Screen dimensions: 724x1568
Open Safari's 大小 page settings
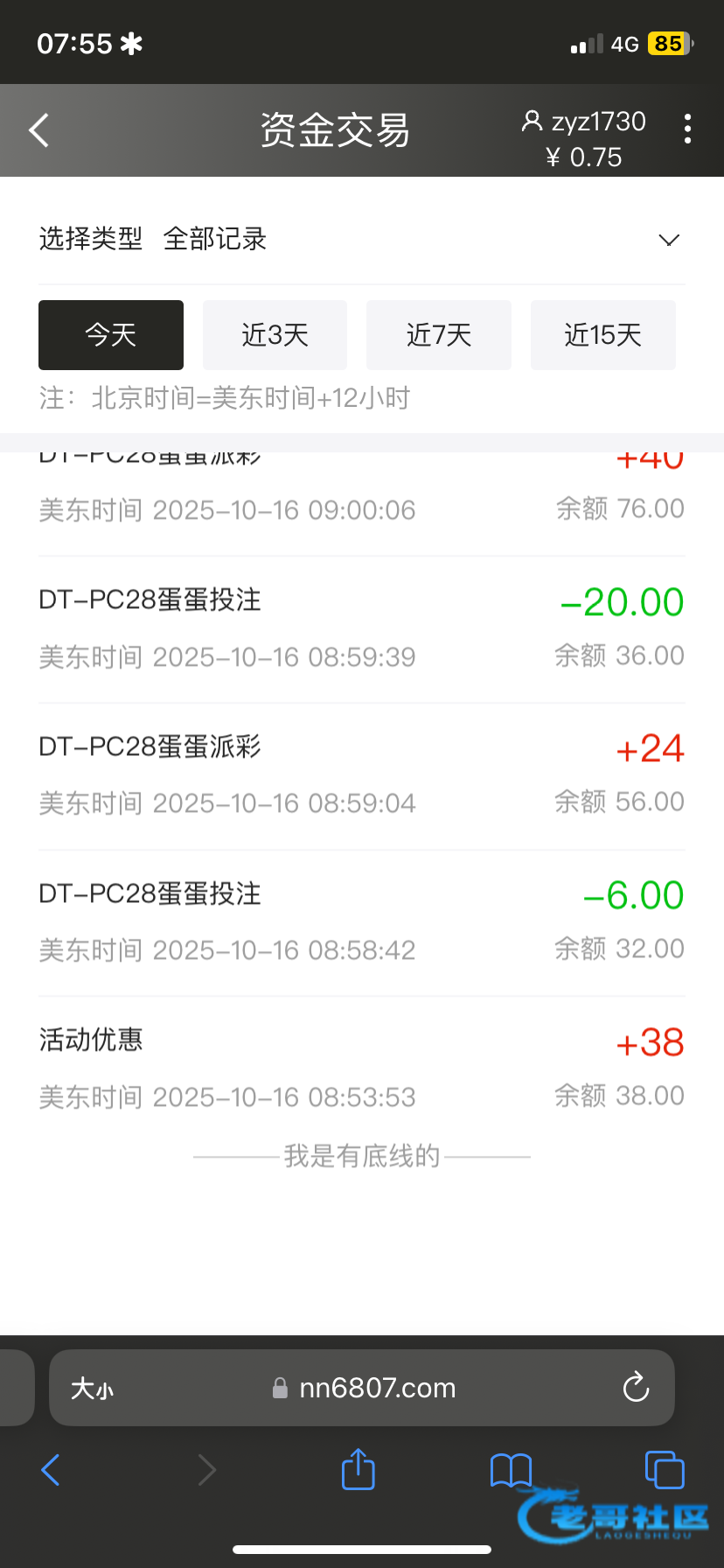pyautogui.click(x=93, y=1389)
